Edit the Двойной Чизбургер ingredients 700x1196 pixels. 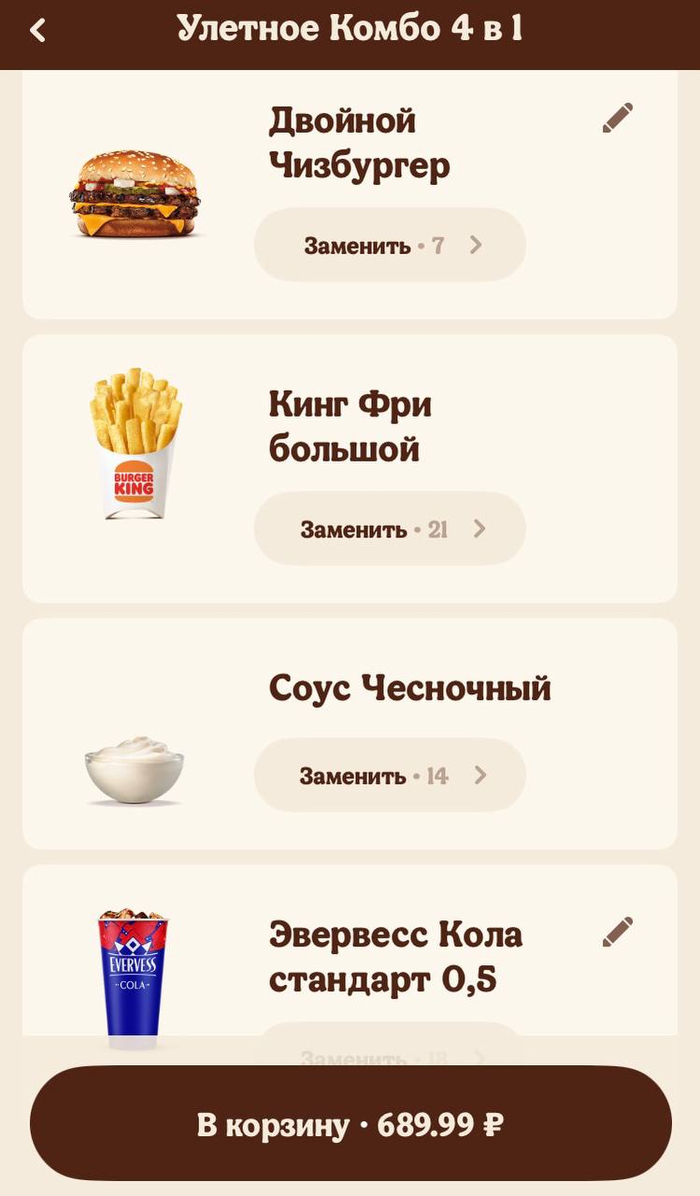618,118
